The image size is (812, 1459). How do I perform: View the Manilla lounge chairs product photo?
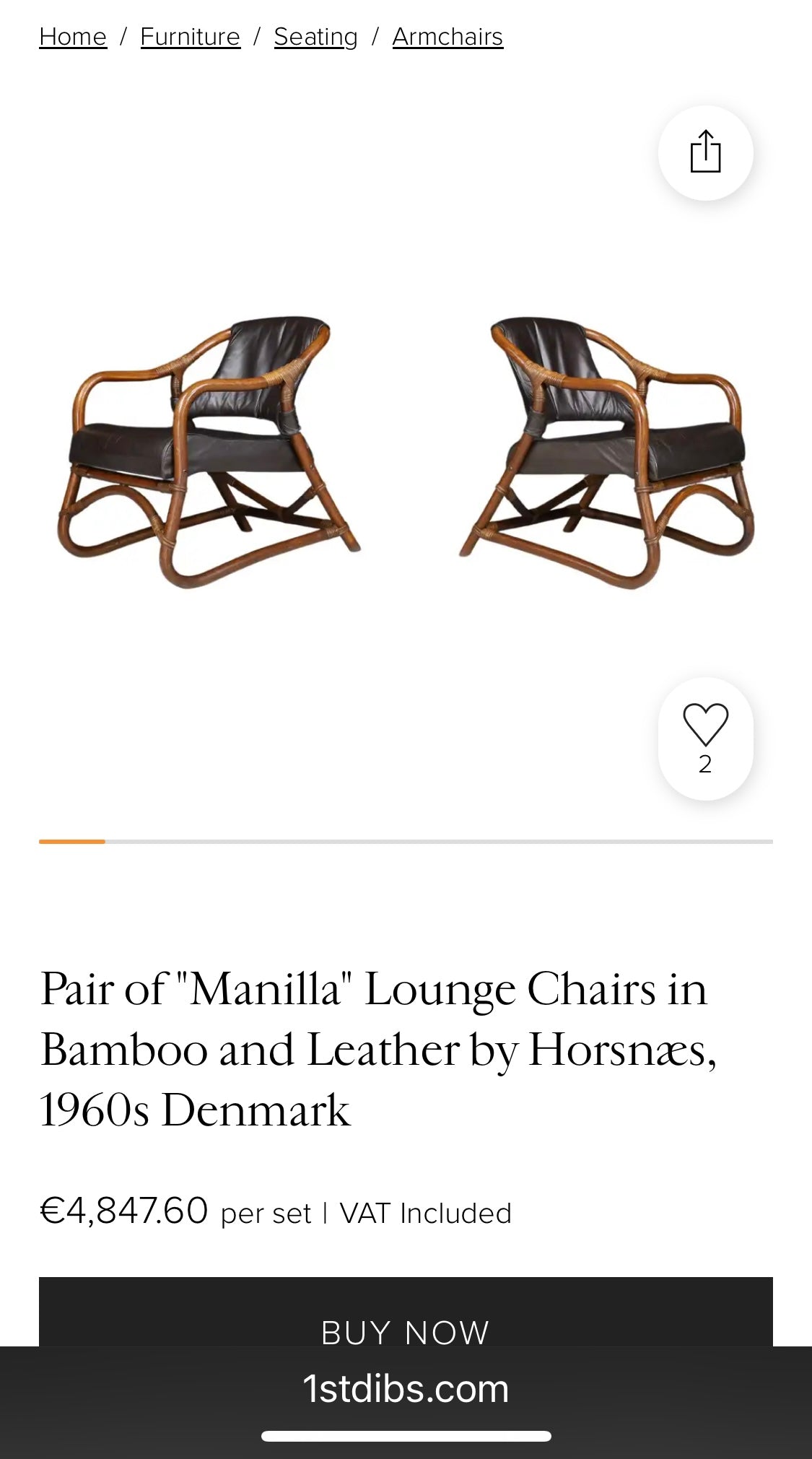click(406, 451)
